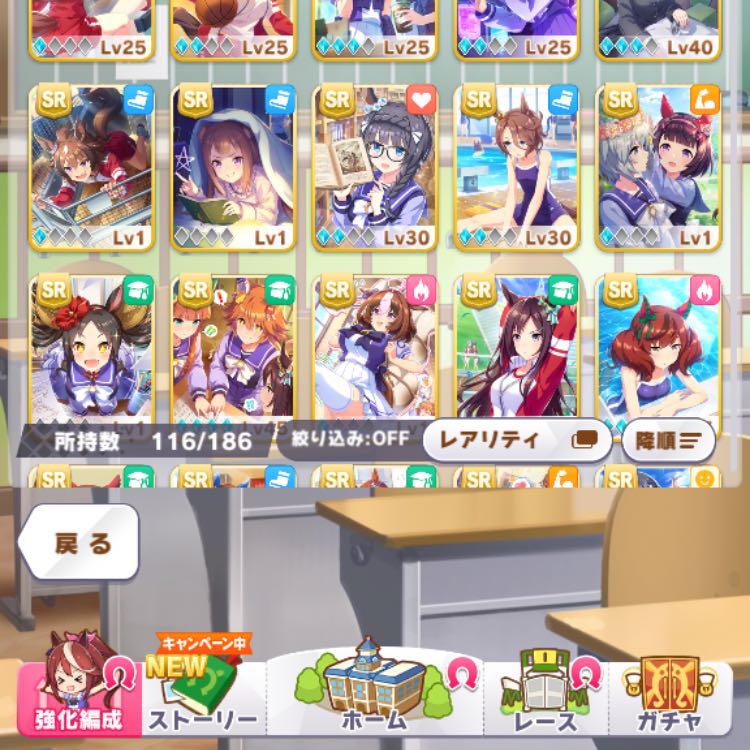Pick the two girls with flower crown card
Viewport: 750px width, 750px height.
point(657,167)
